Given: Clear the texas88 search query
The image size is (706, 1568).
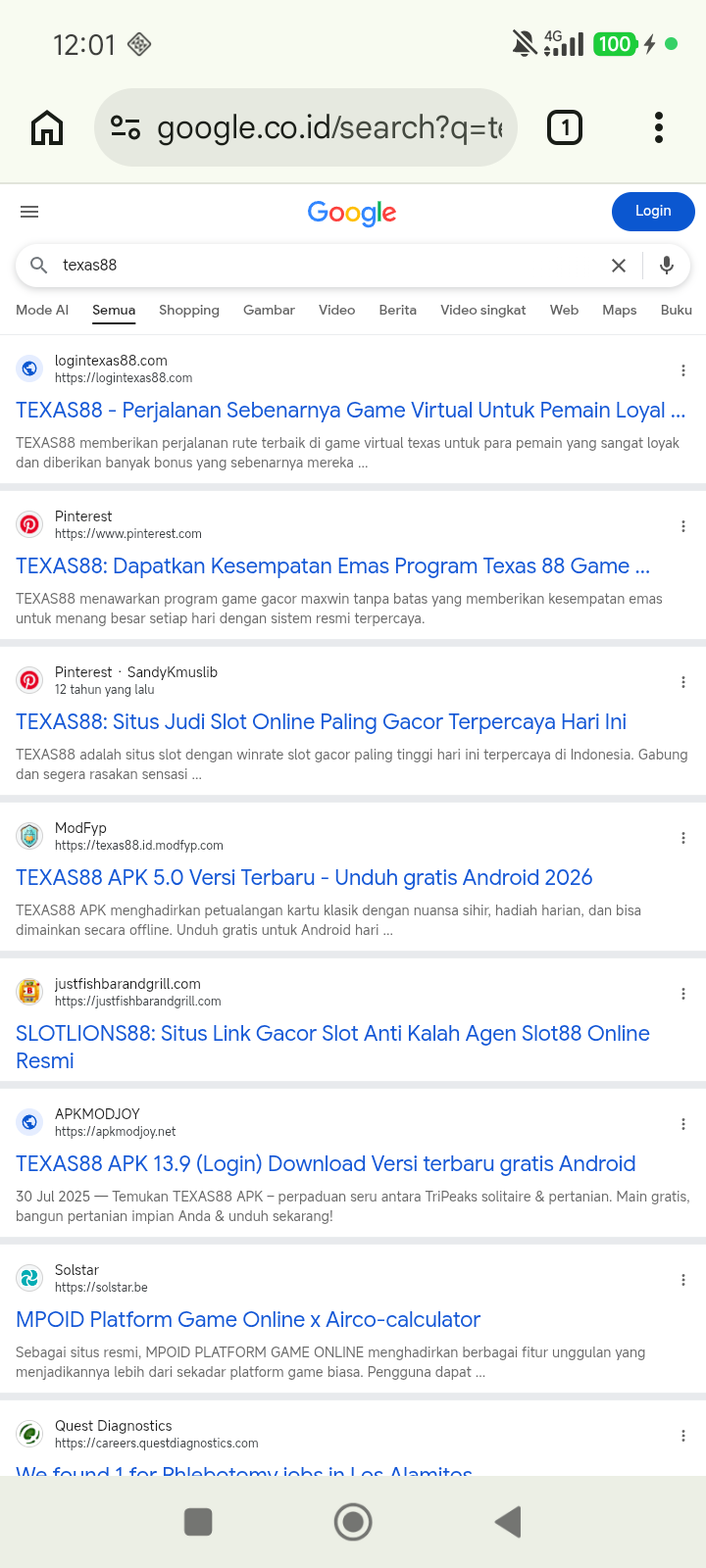Looking at the screenshot, I should [619, 266].
